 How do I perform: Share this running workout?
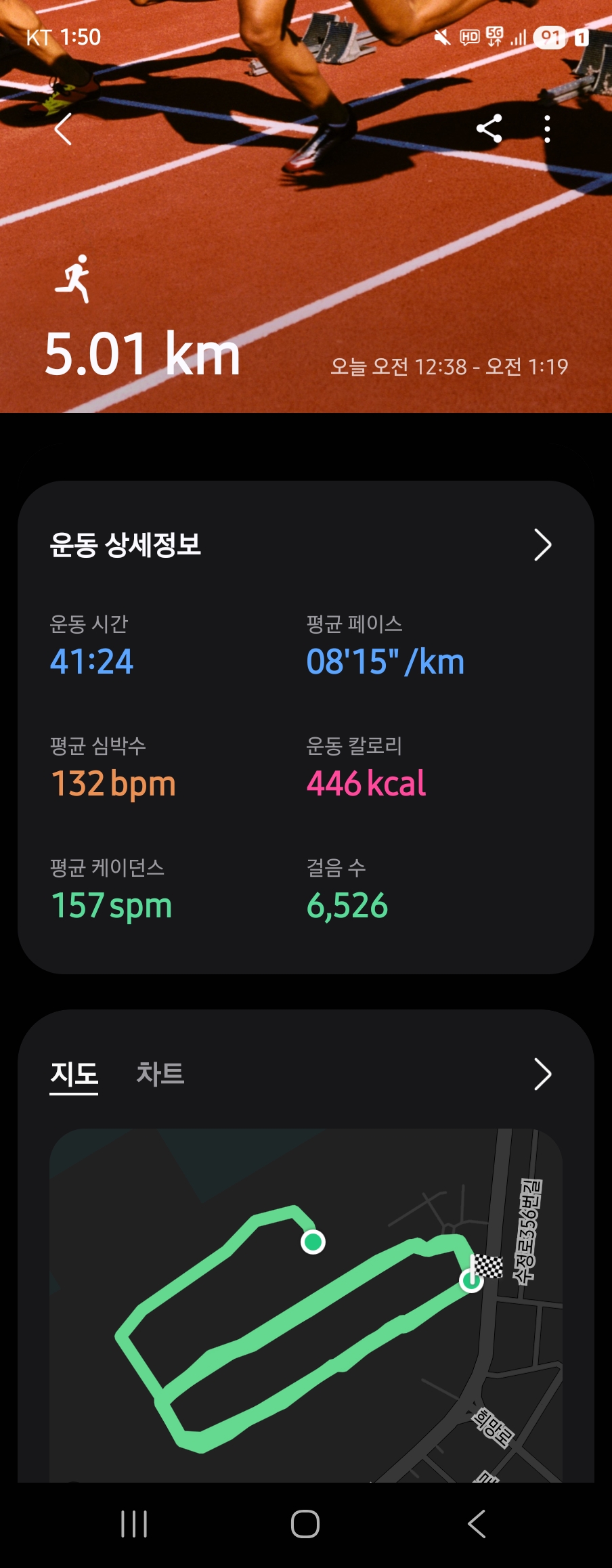click(x=489, y=129)
